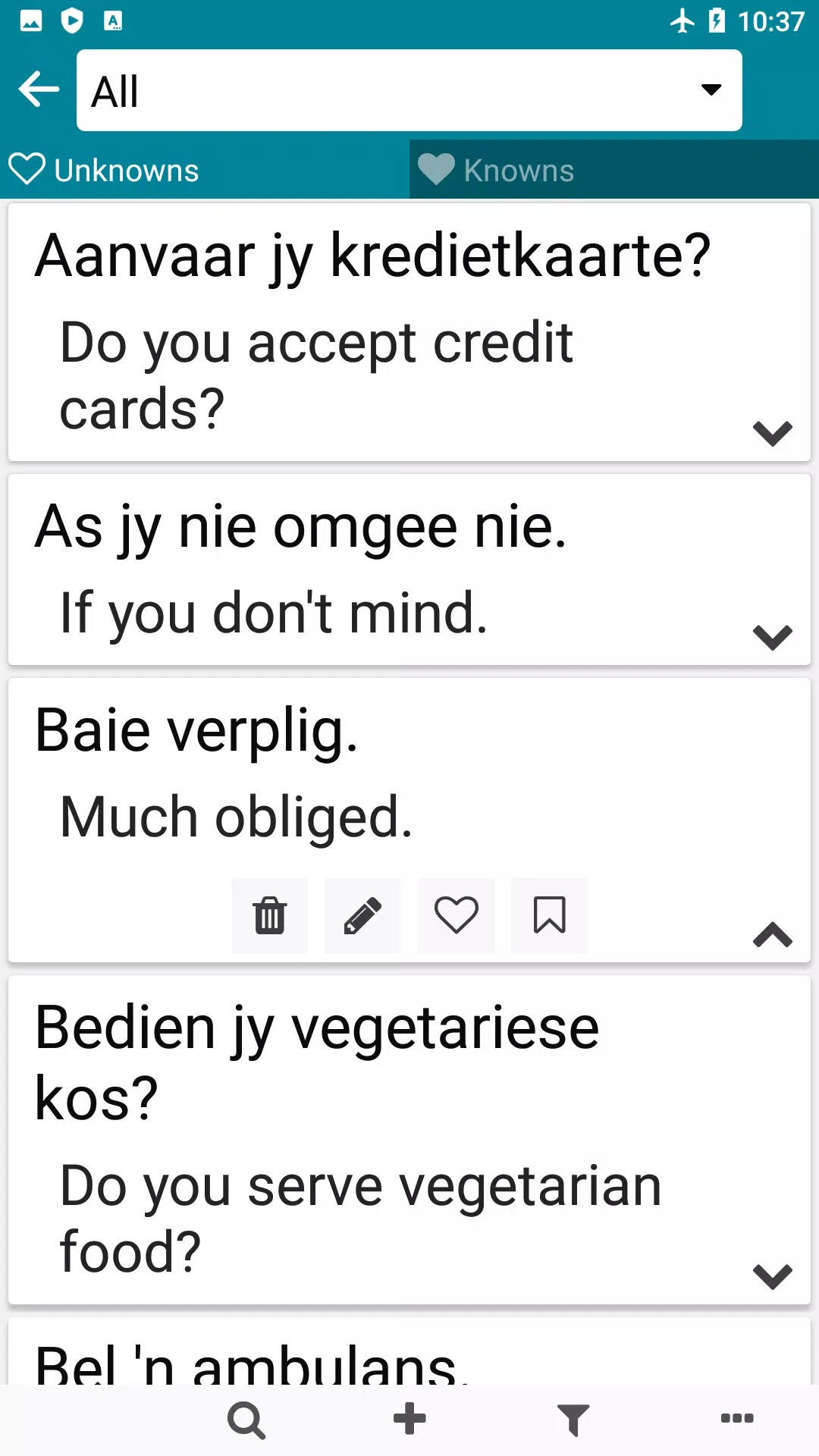
Task: Go back using the arrow icon
Action: tap(39, 89)
